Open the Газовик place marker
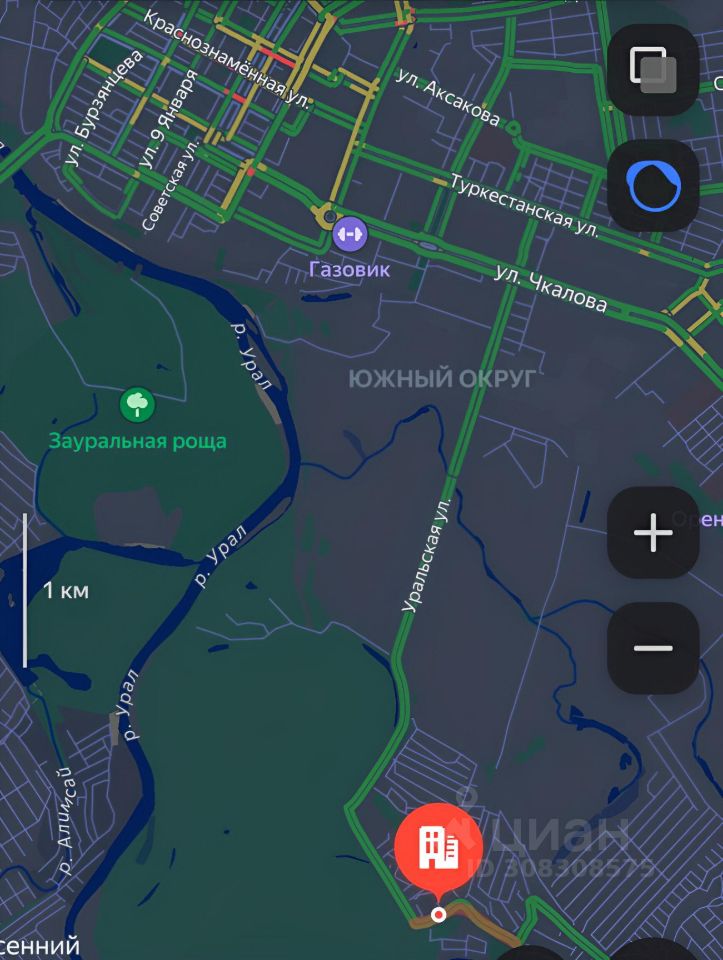Viewport: 723px width, 960px height. 350,235
